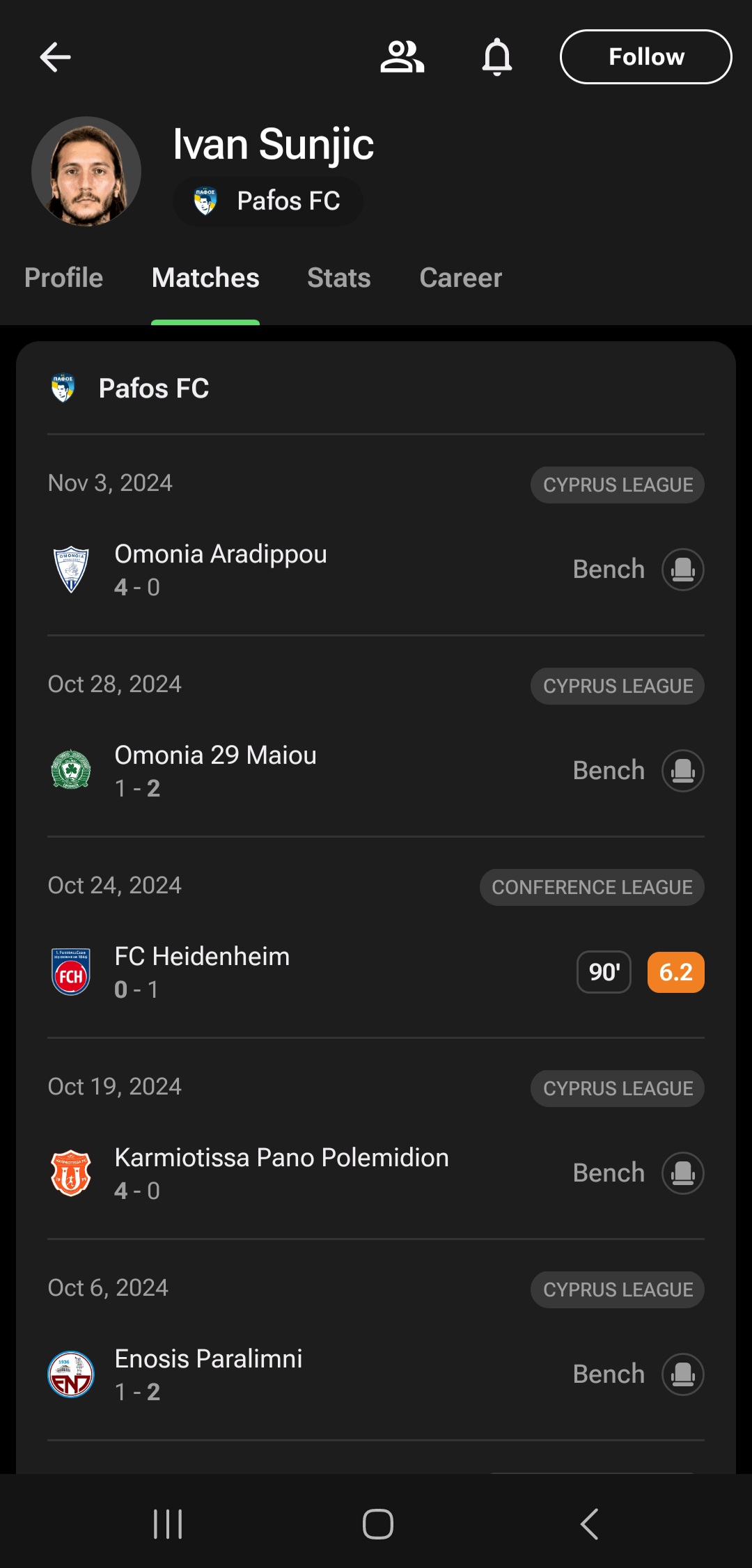Open the people icon in the header

pos(402,57)
